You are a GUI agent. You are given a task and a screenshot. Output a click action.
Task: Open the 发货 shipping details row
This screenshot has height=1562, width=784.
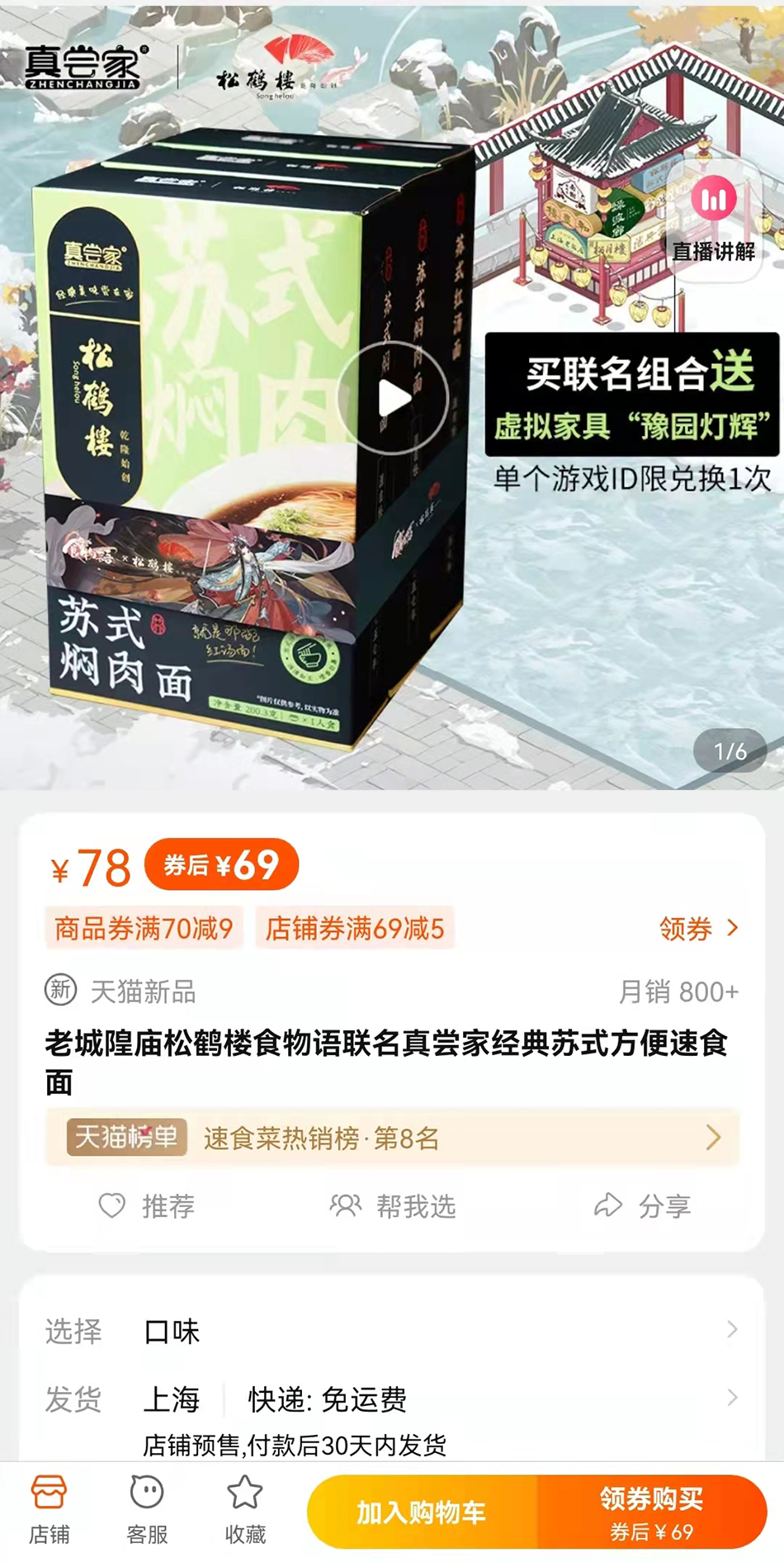pos(392,1399)
